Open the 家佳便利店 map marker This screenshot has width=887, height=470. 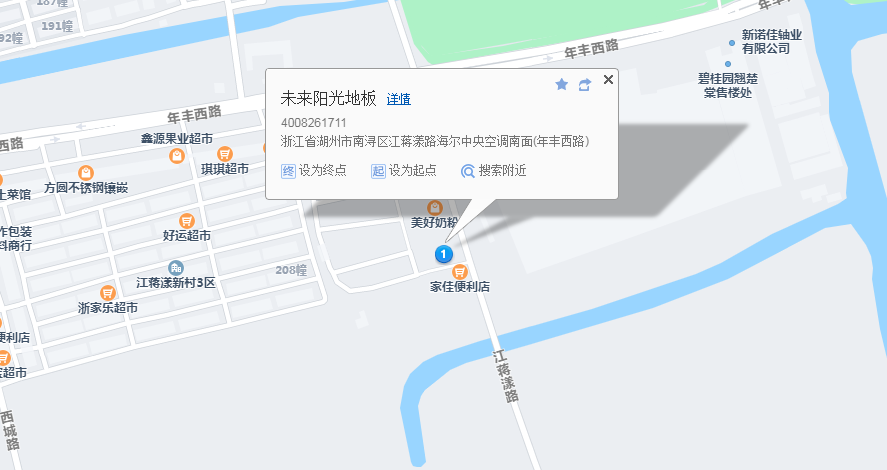tap(459, 272)
